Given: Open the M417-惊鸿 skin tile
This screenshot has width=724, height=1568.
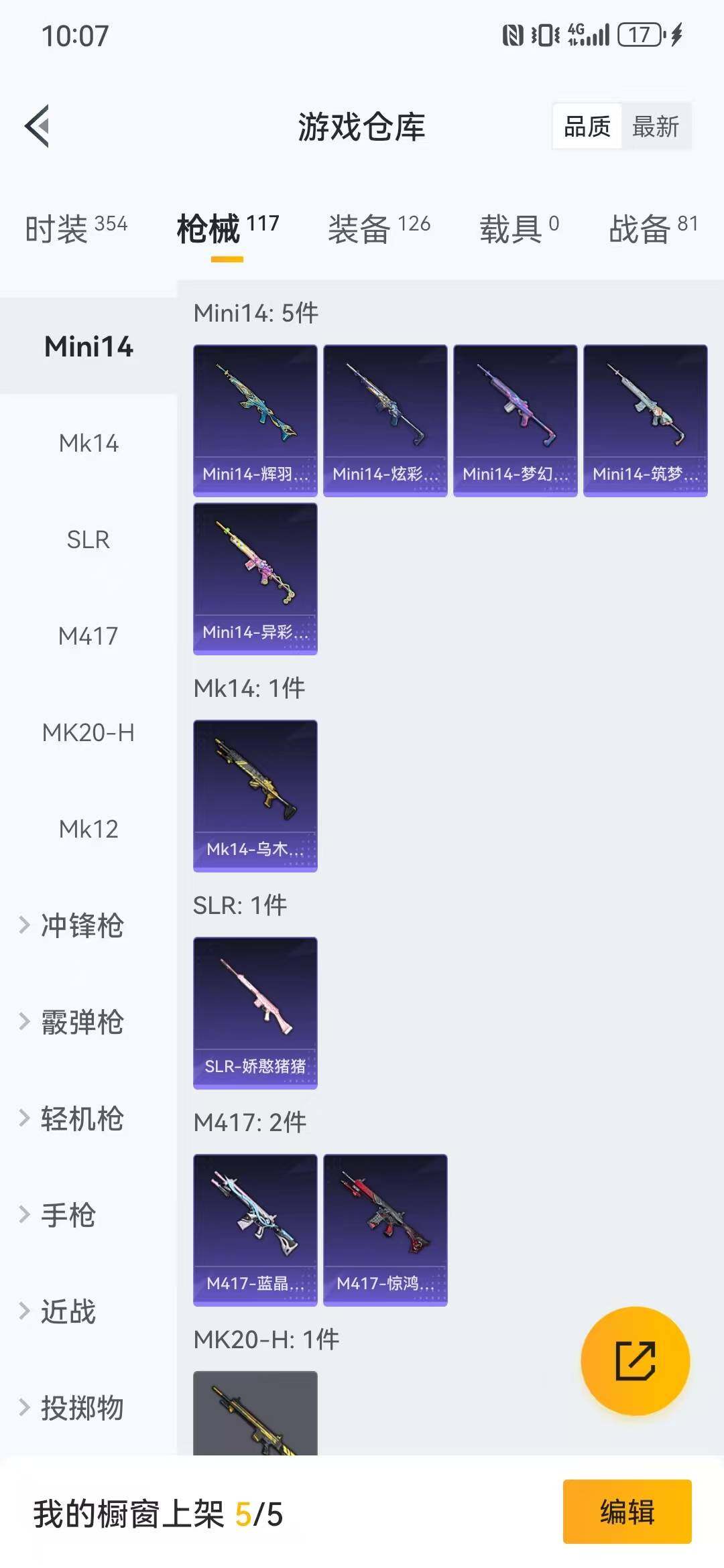Looking at the screenshot, I should [x=385, y=1230].
